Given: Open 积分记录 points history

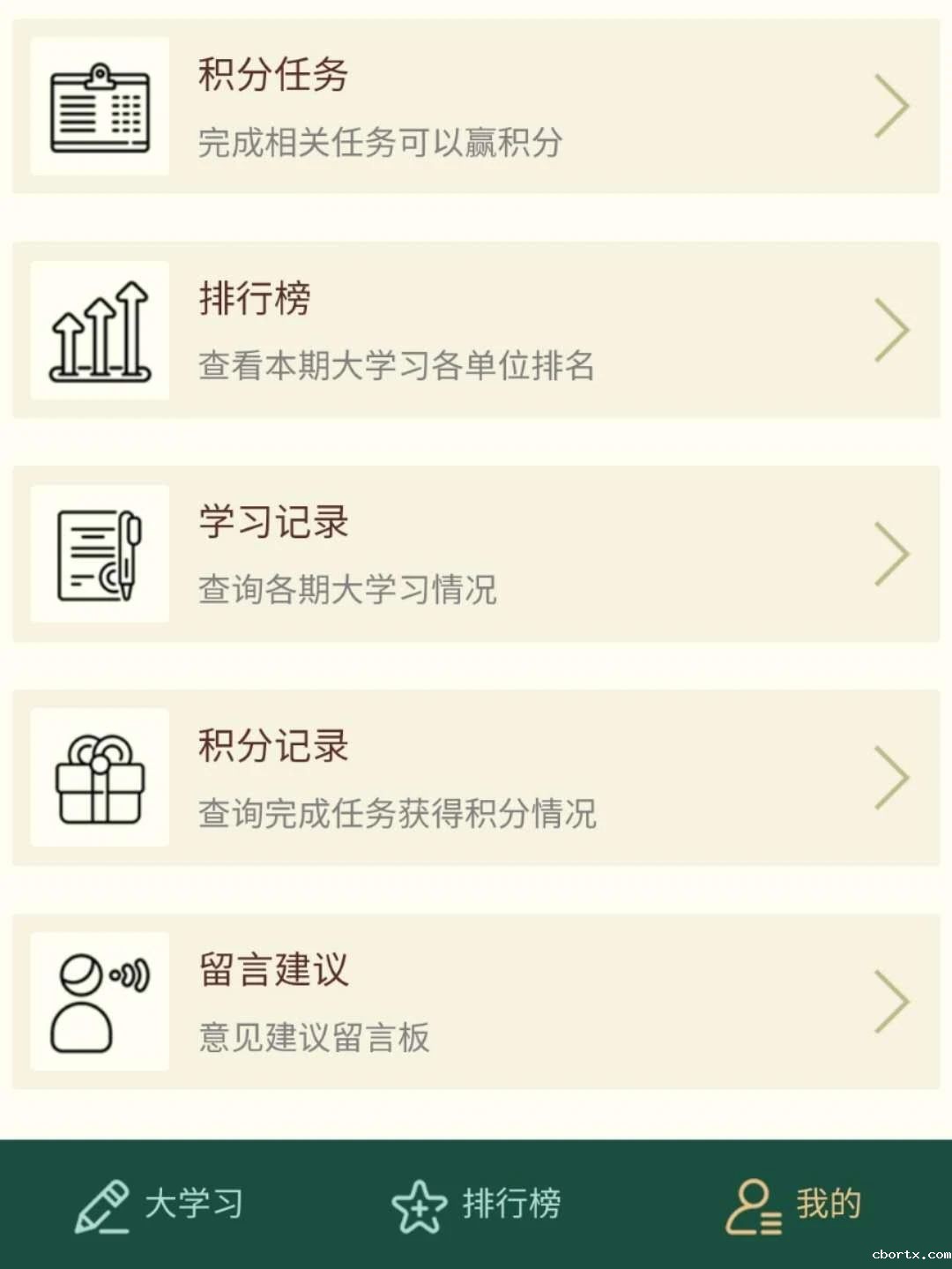Looking at the screenshot, I should tap(476, 778).
